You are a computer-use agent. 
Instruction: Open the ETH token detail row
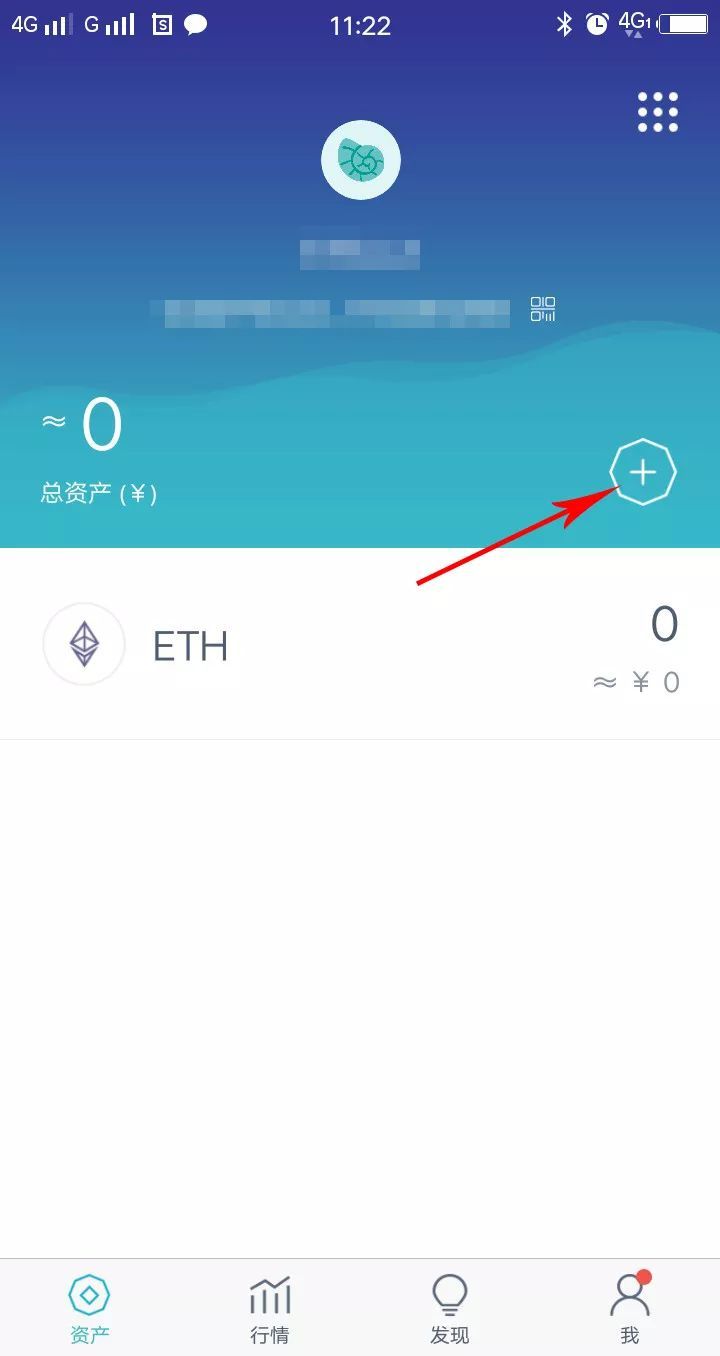[x=360, y=644]
